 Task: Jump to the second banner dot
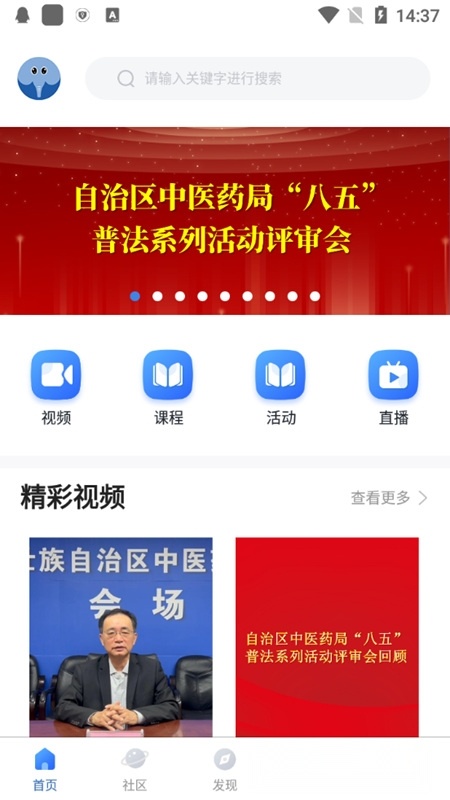(x=158, y=296)
